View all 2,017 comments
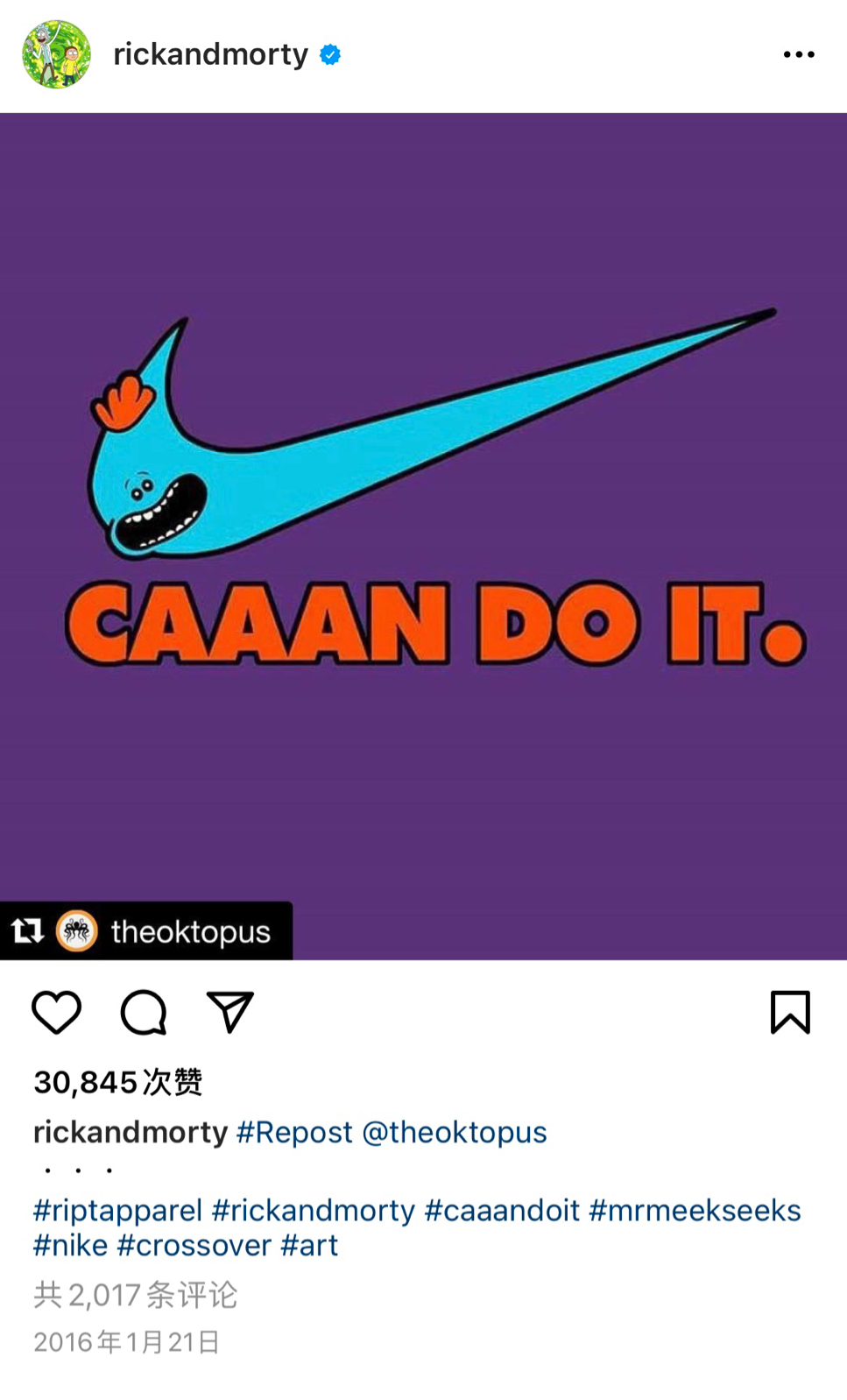The width and height of the screenshot is (847, 1400). coord(136,1294)
